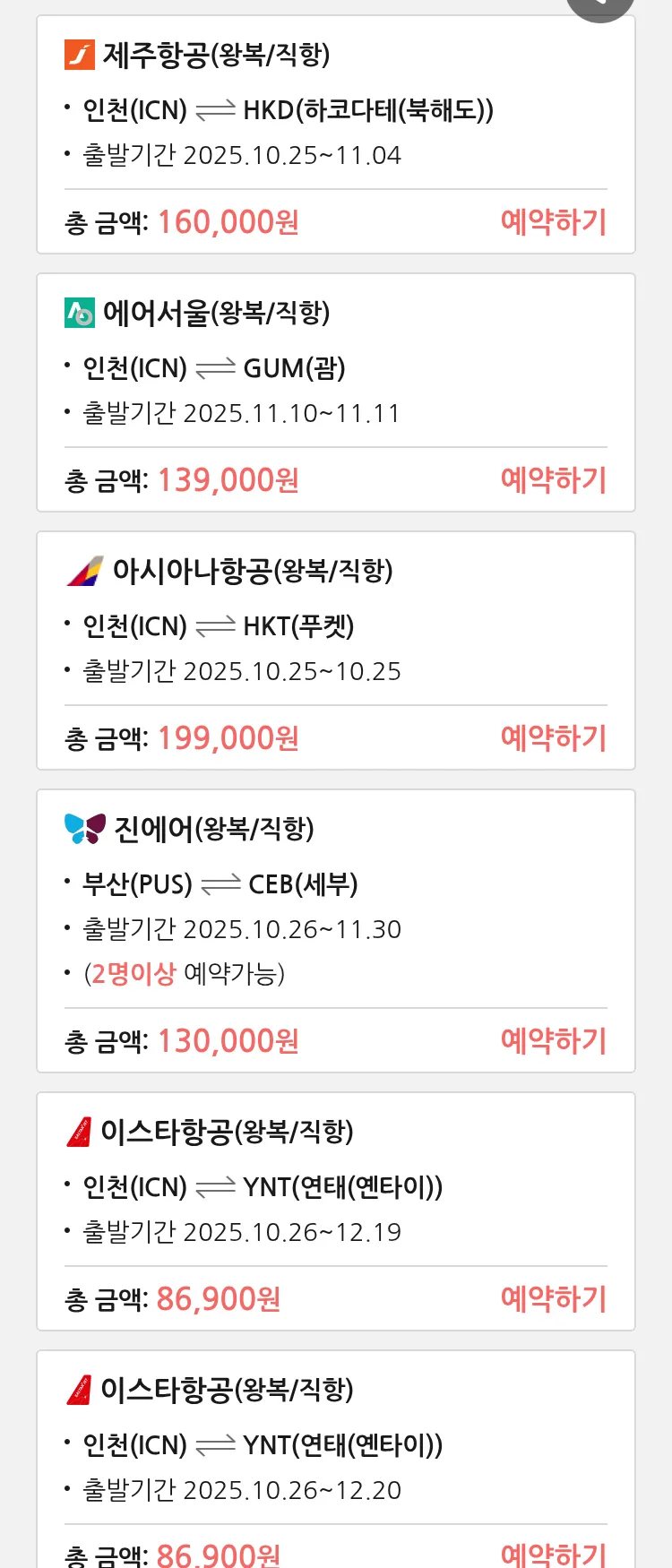Image resolution: width=672 pixels, height=1568 pixels.
Task: Click 예약하기 on the Asiana Phuket offer
Action: 554,737
